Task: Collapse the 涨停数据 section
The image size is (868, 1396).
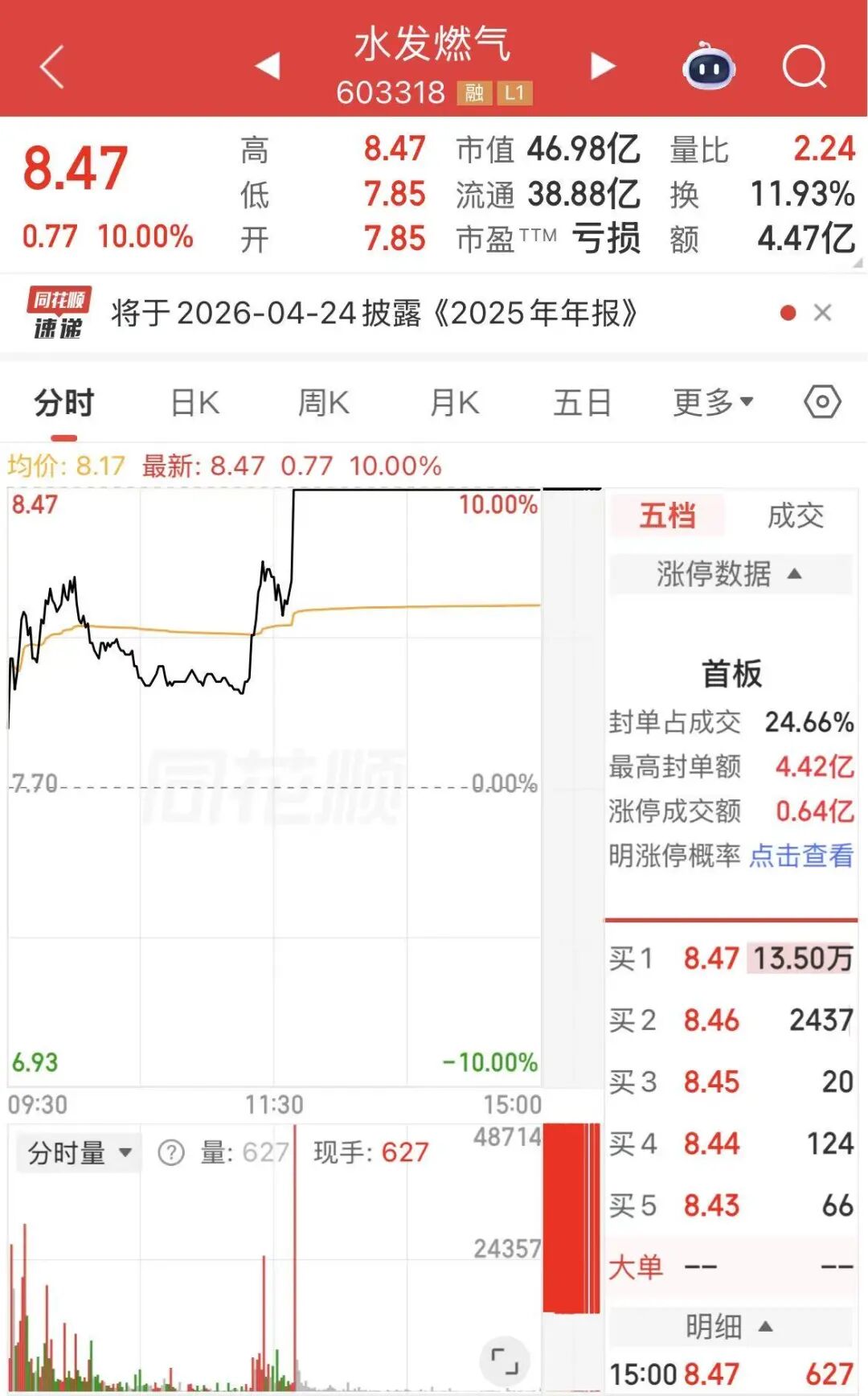Action: (x=730, y=574)
